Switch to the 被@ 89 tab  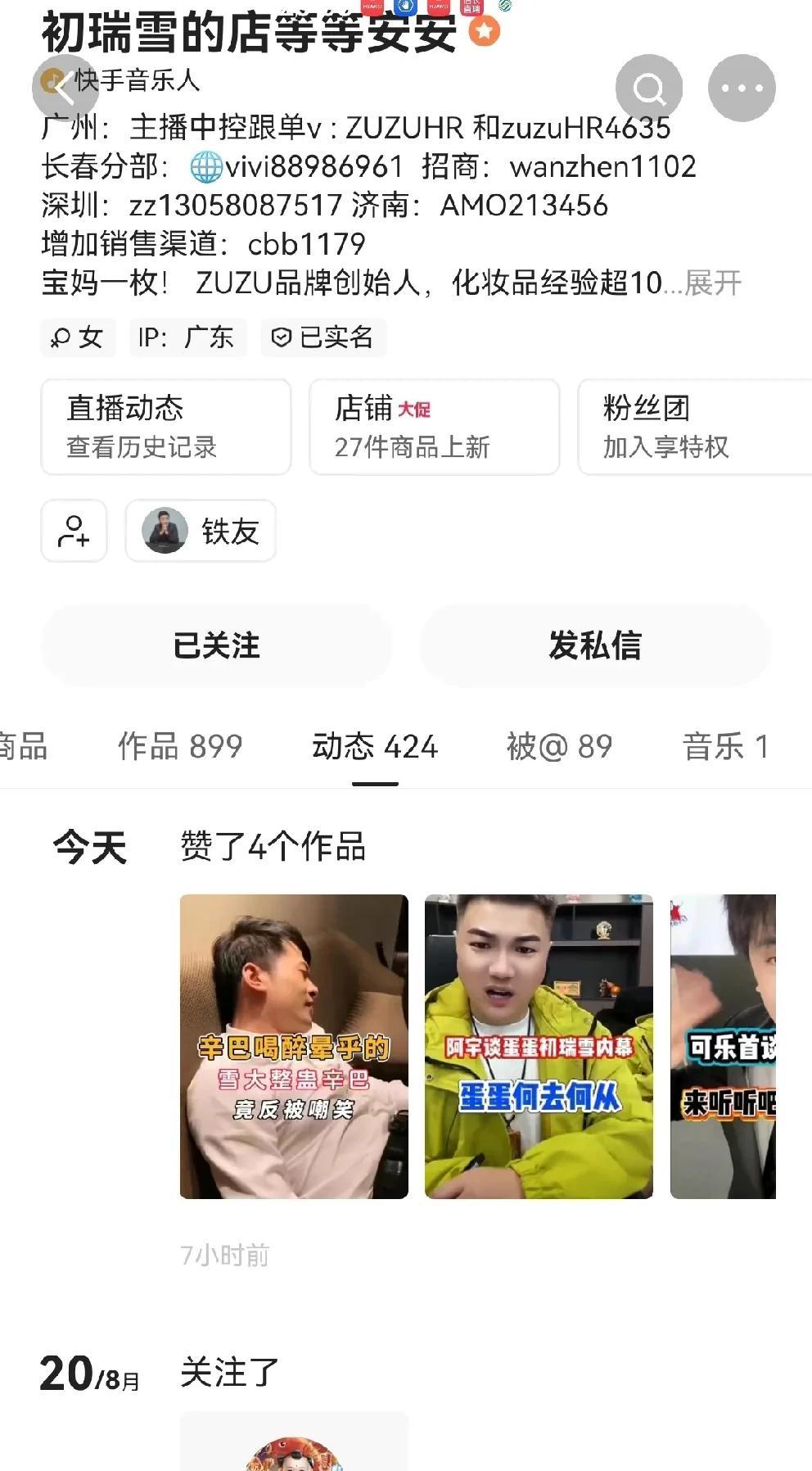559,746
